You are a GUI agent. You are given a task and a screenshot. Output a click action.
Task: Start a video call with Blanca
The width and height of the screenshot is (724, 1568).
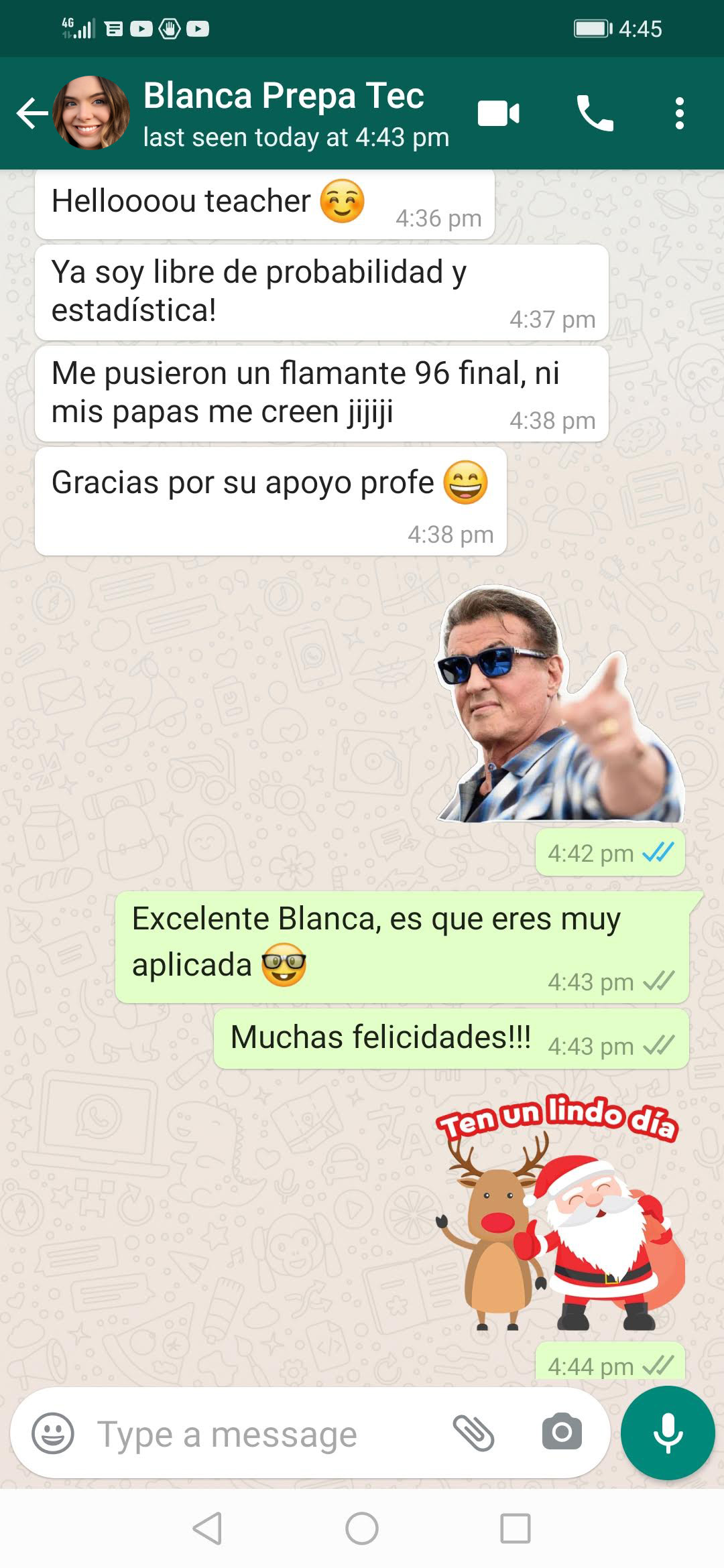pyautogui.click(x=498, y=113)
